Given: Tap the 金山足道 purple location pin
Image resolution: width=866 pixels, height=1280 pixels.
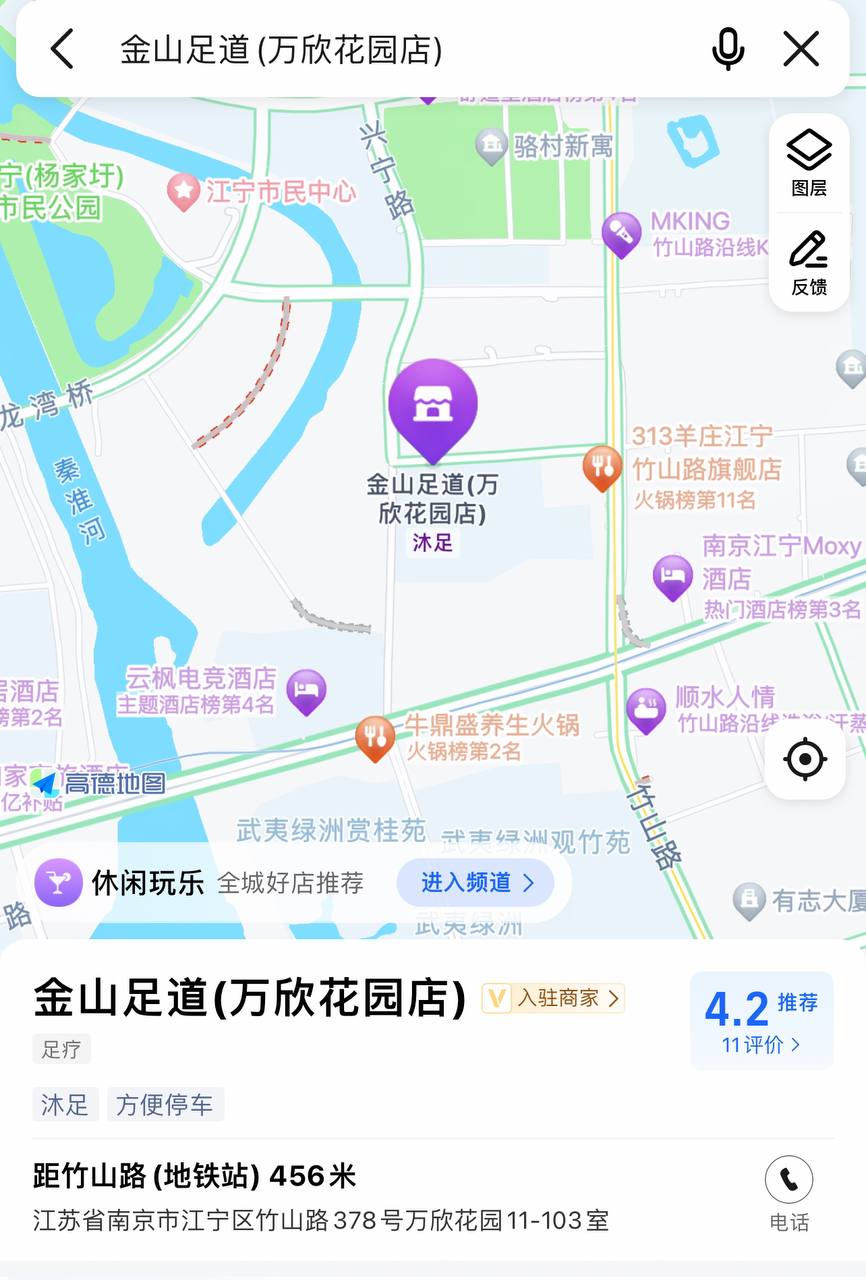Looking at the screenshot, I should (433, 408).
